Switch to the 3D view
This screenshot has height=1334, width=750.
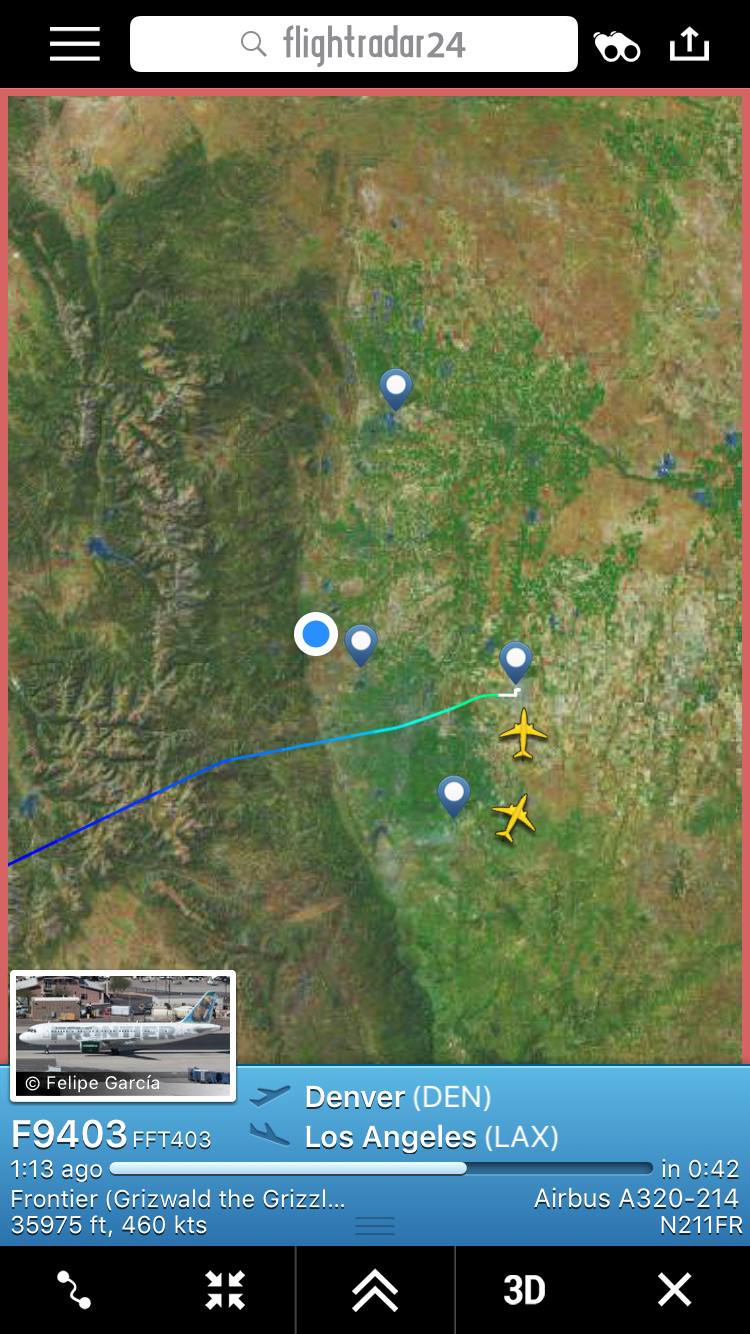tap(524, 1290)
